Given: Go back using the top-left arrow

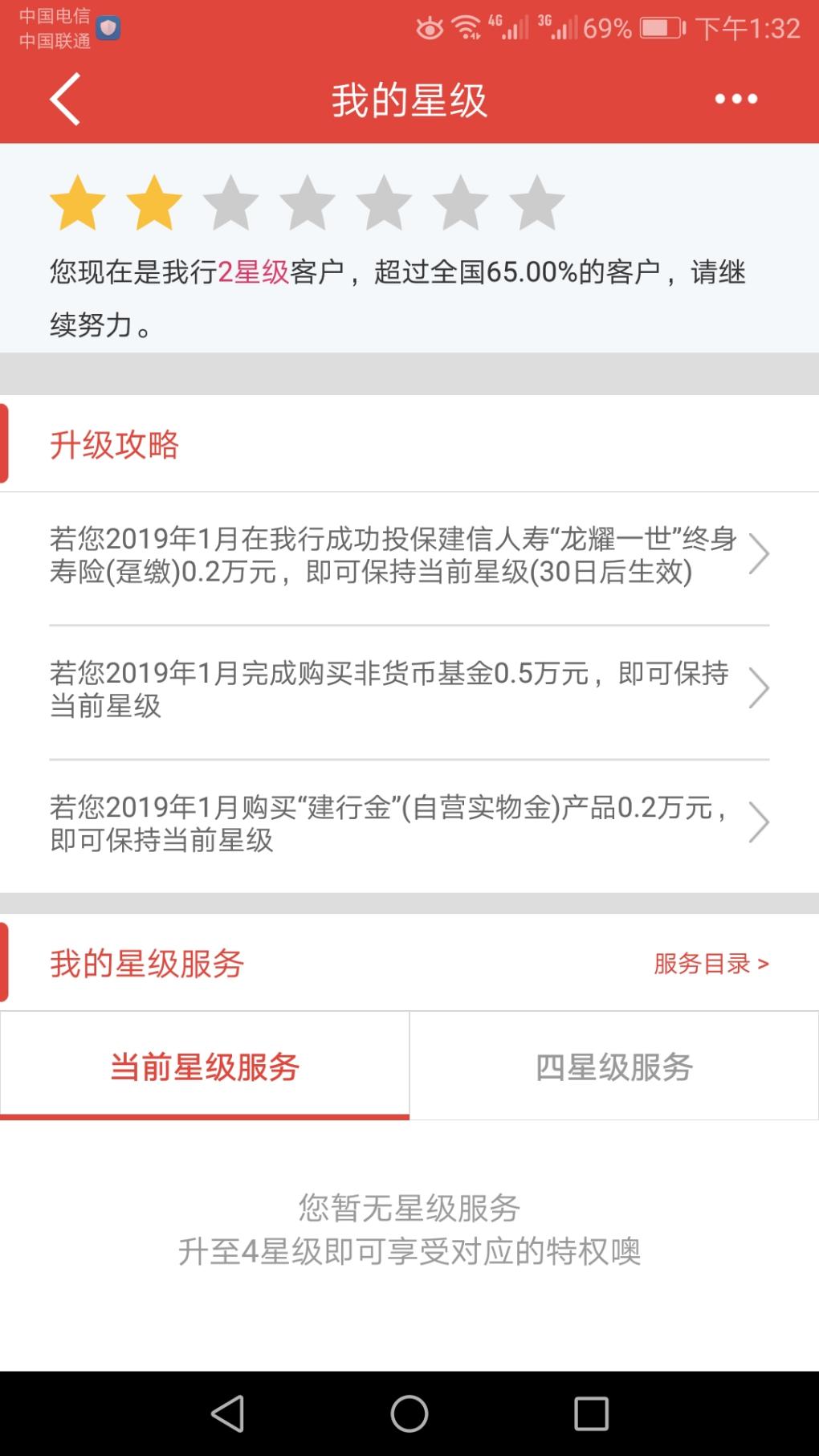Looking at the screenshot, I should [66, 99].
